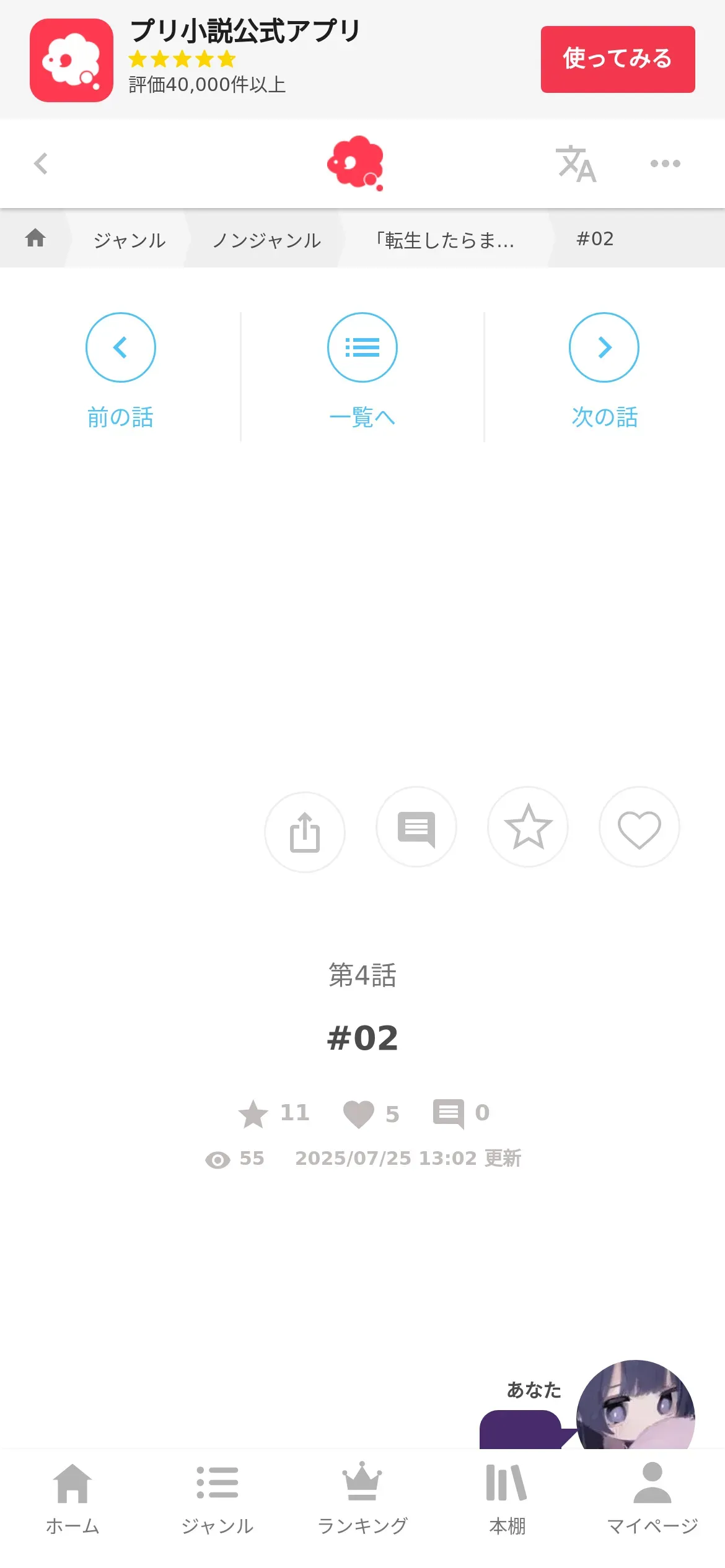The image size is (725, 1568).
Task: Switch to the ジャンル bottom tab
Action: 217,1499
